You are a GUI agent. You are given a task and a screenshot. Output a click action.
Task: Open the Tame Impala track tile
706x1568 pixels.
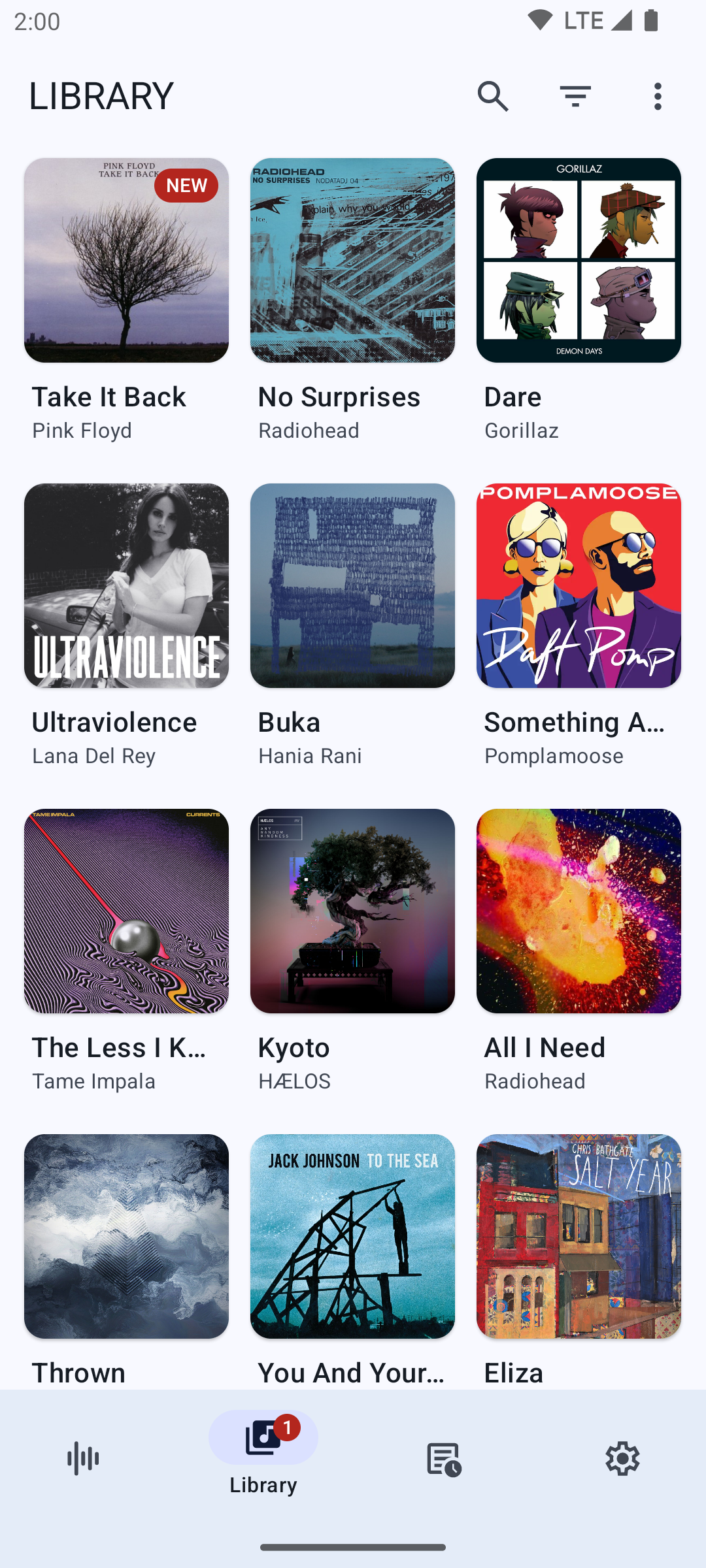pyautogui.click(x=126, y=911)
